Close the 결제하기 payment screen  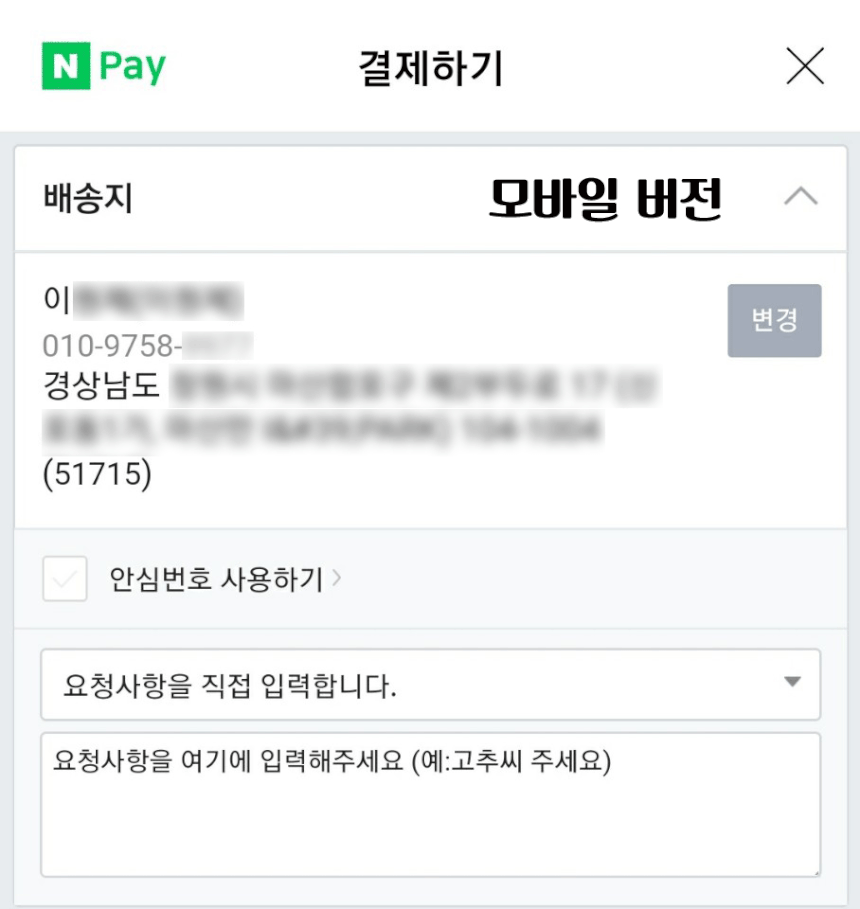point(805,67)
